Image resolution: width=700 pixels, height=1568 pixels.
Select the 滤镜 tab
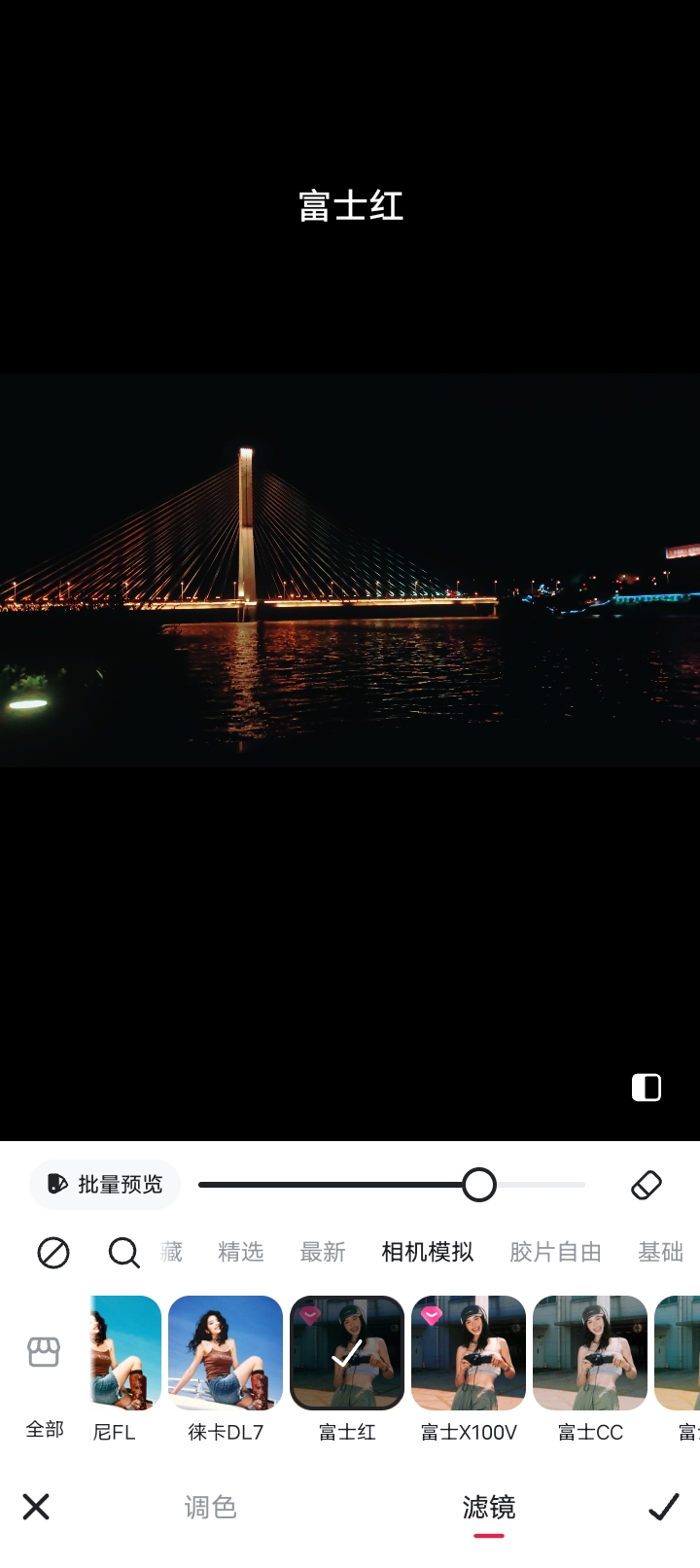[489, 1507]
